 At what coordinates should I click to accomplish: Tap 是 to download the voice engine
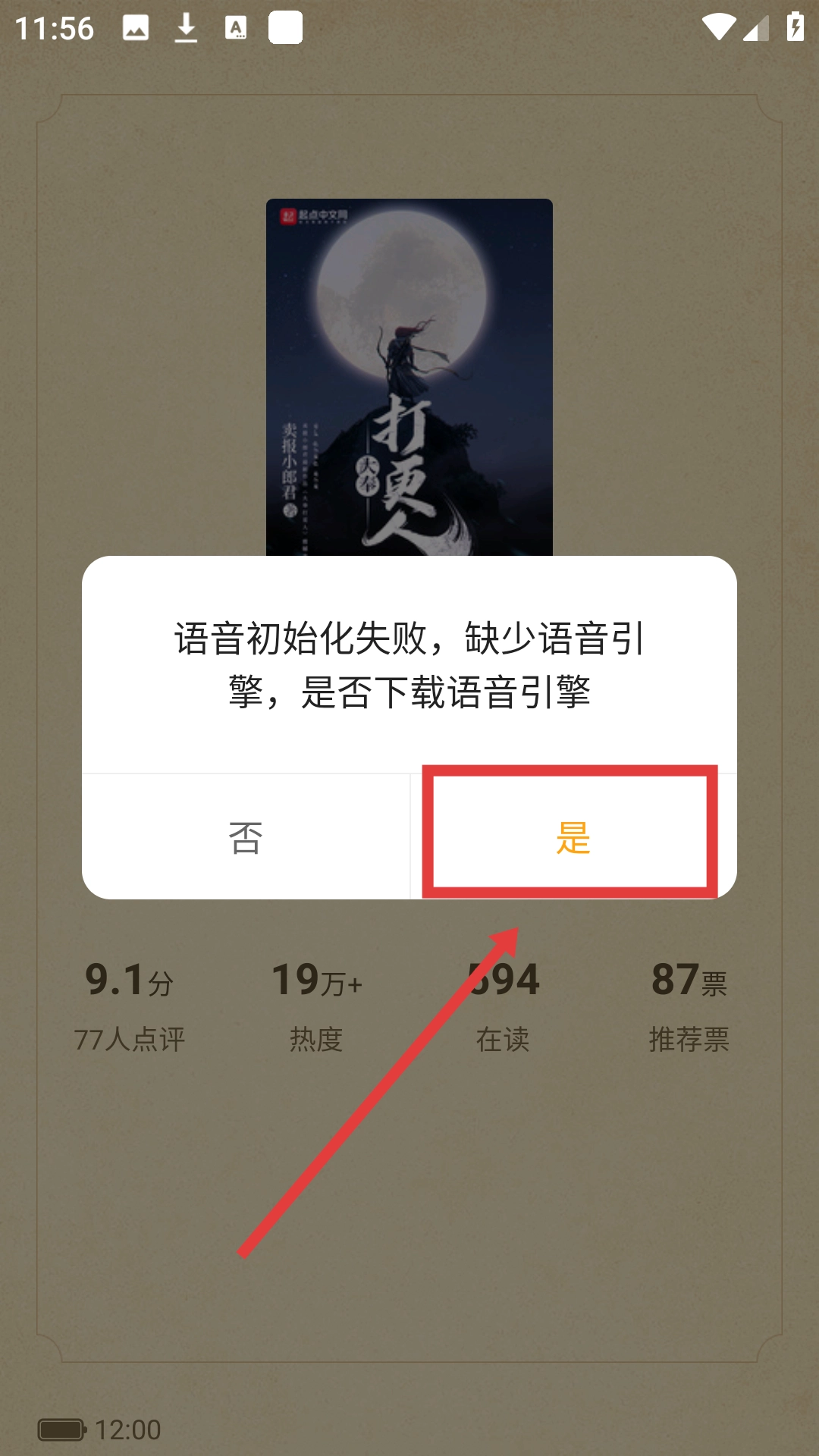click(573, 836)
